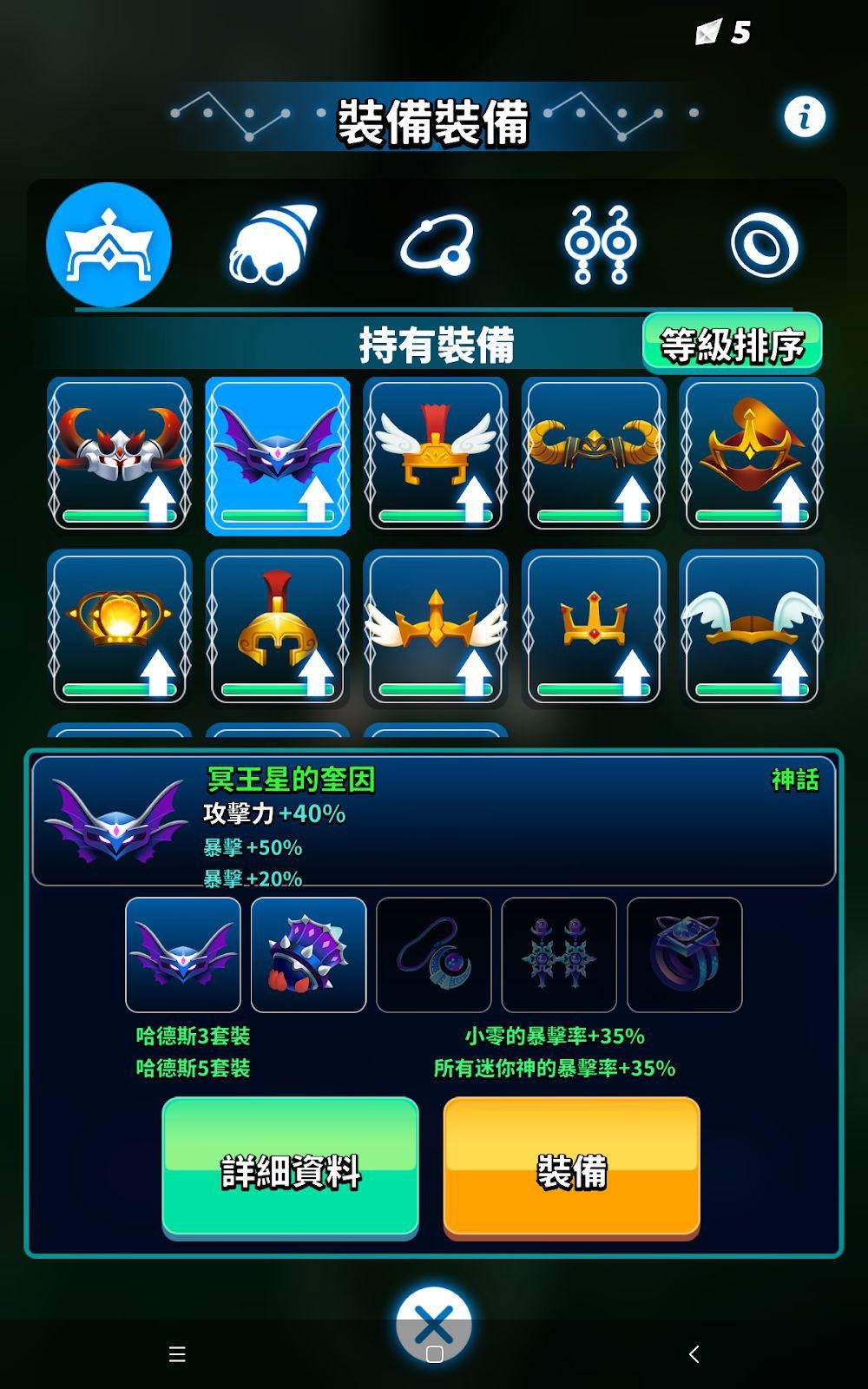The width and height of the screenshot is (868, 1389).
Task: Open 詳細資料 for the selected item
Action: [x=290, y=1168]
